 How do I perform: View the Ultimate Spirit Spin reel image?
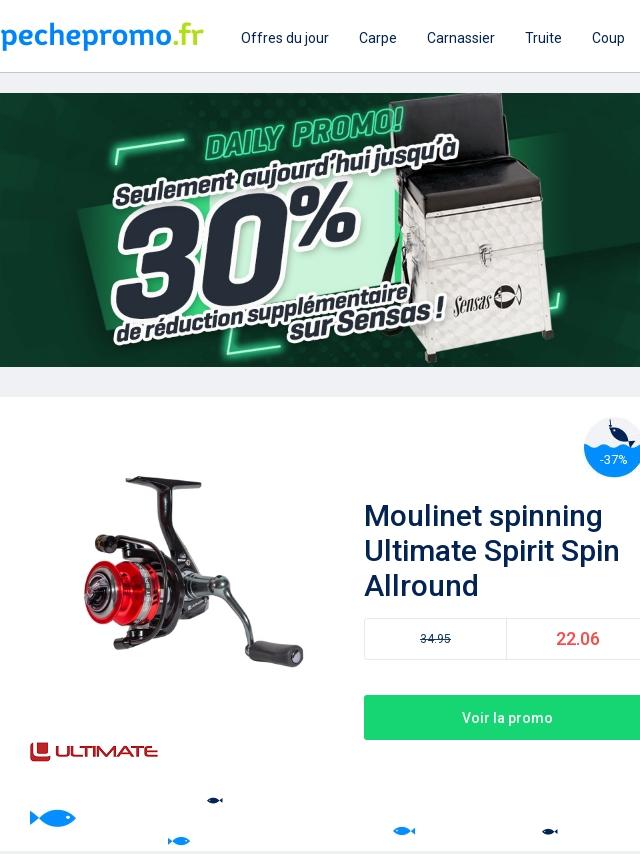pyautogui.click(x=192, y=570)
